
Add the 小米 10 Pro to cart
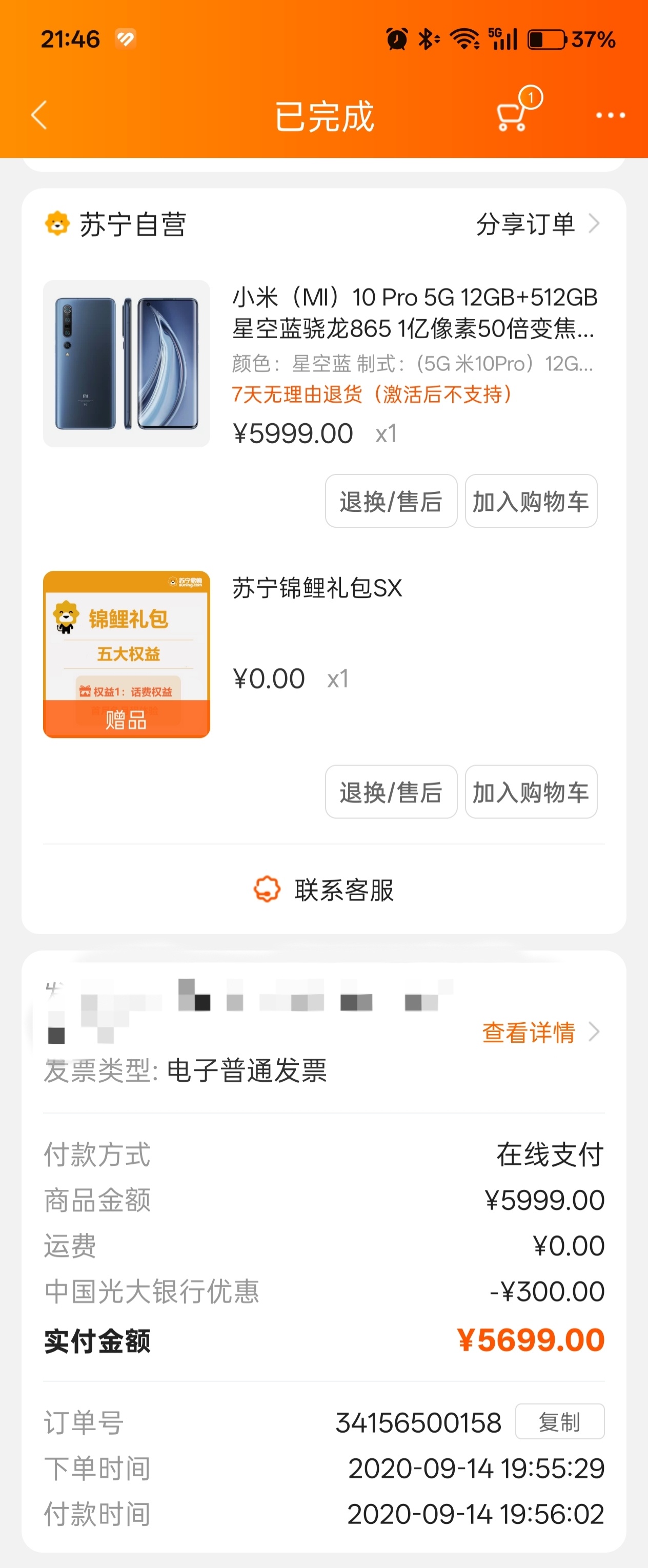(531, 501)
